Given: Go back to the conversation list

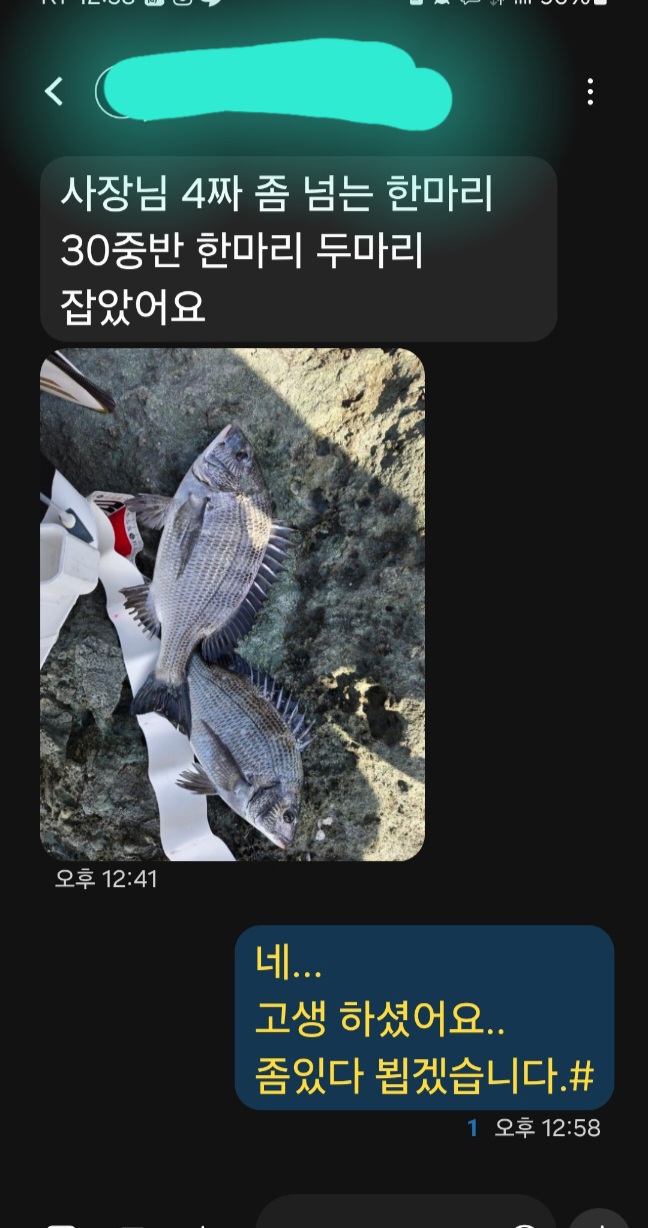Looking at the screenshot, I should click(x=54, y=92).
